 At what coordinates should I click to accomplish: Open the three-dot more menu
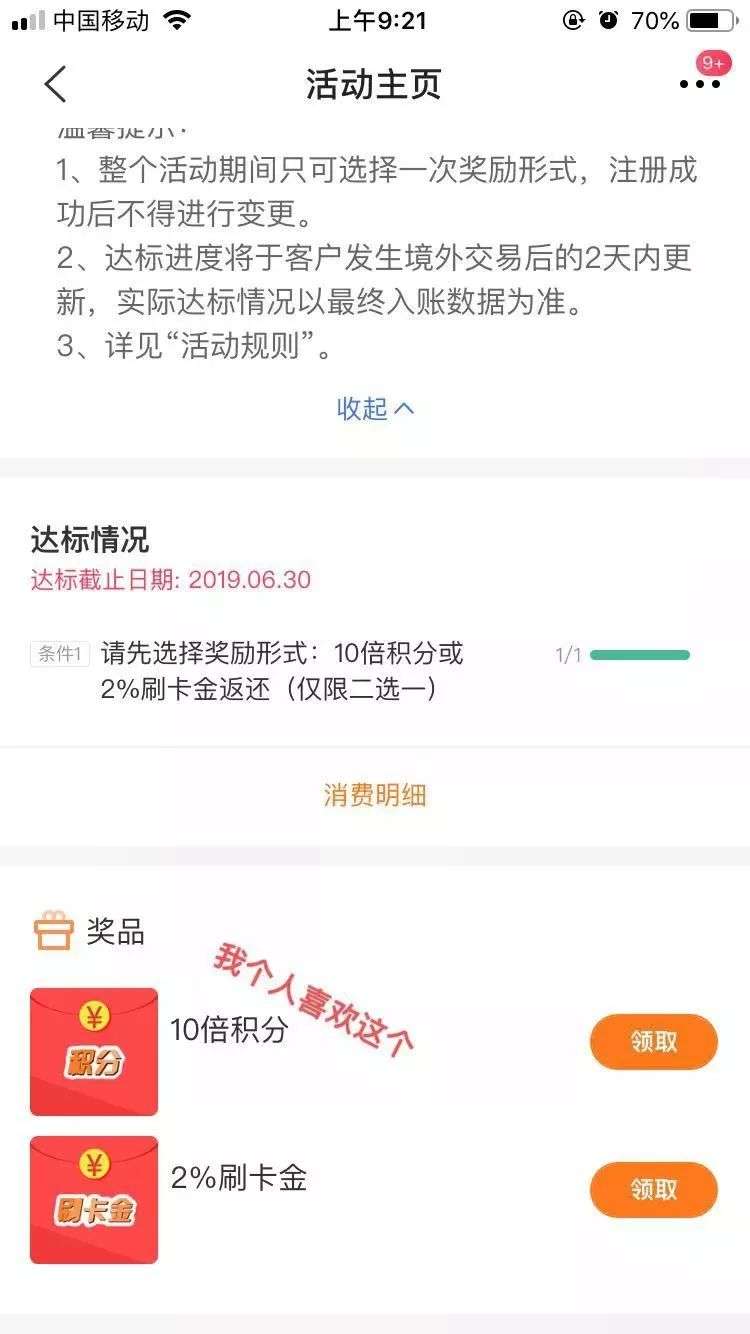(699, 85)
